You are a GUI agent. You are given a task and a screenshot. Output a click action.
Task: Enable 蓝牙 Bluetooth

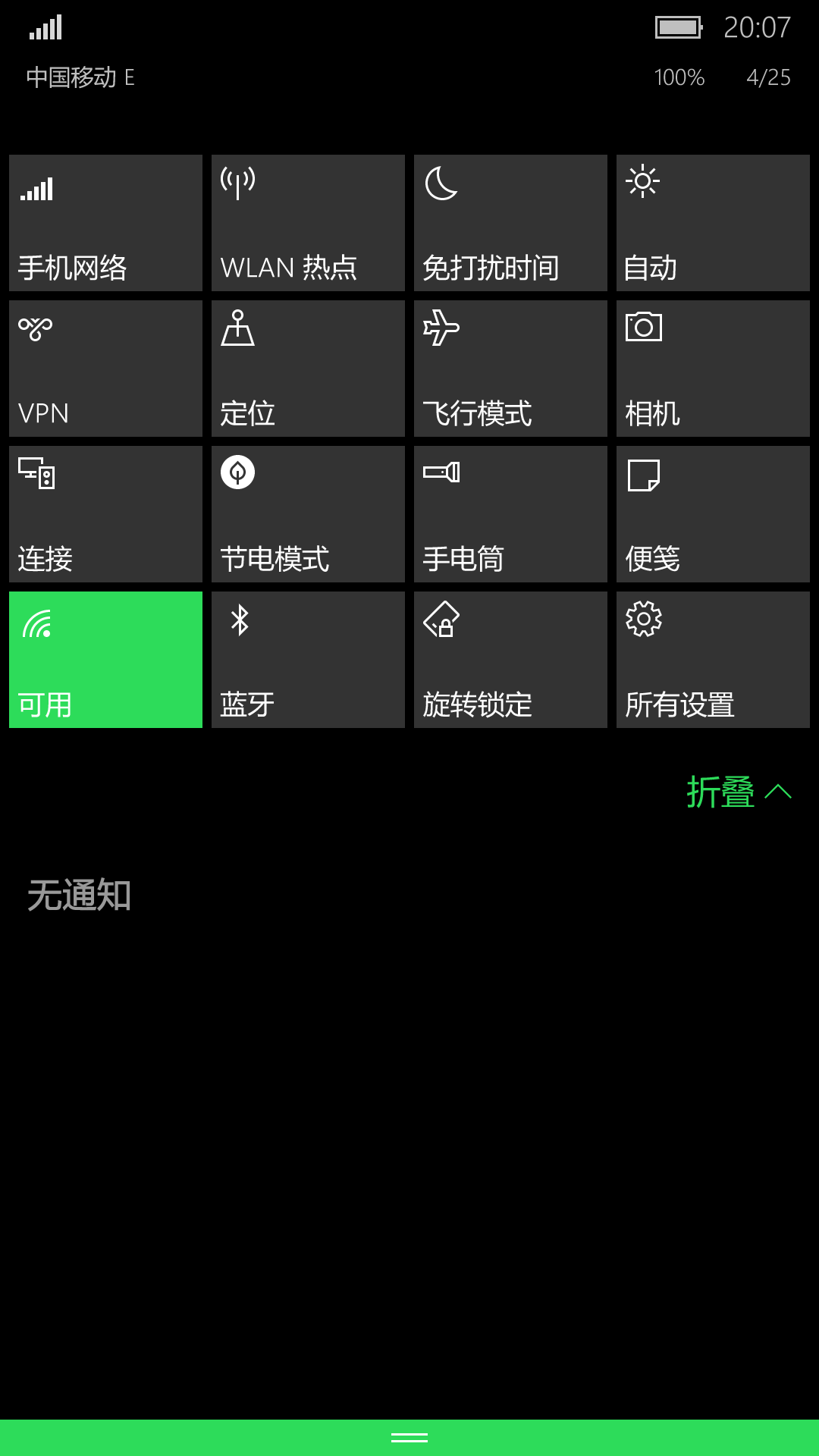pos(308,660)
